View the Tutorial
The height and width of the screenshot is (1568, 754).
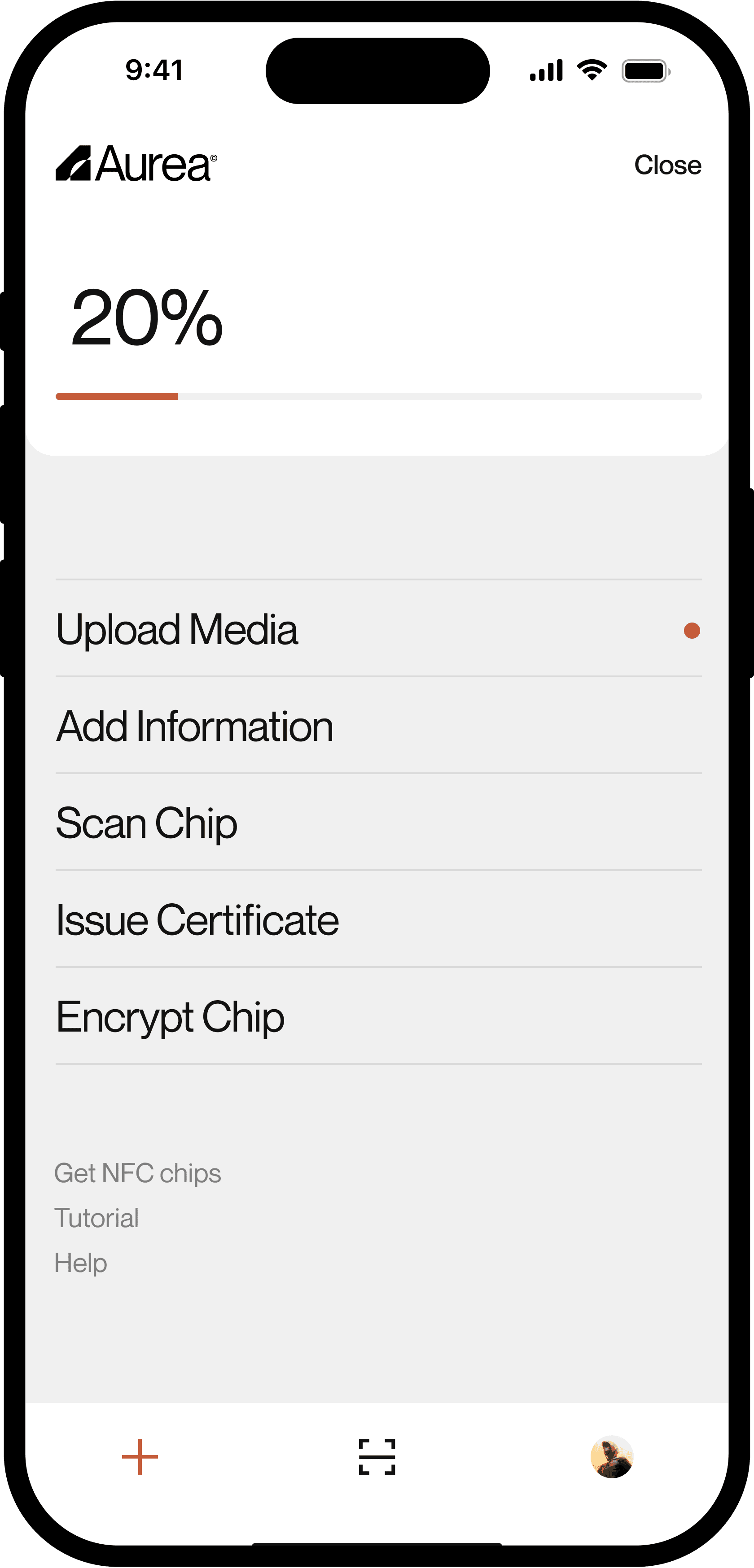coord(97,1218)
